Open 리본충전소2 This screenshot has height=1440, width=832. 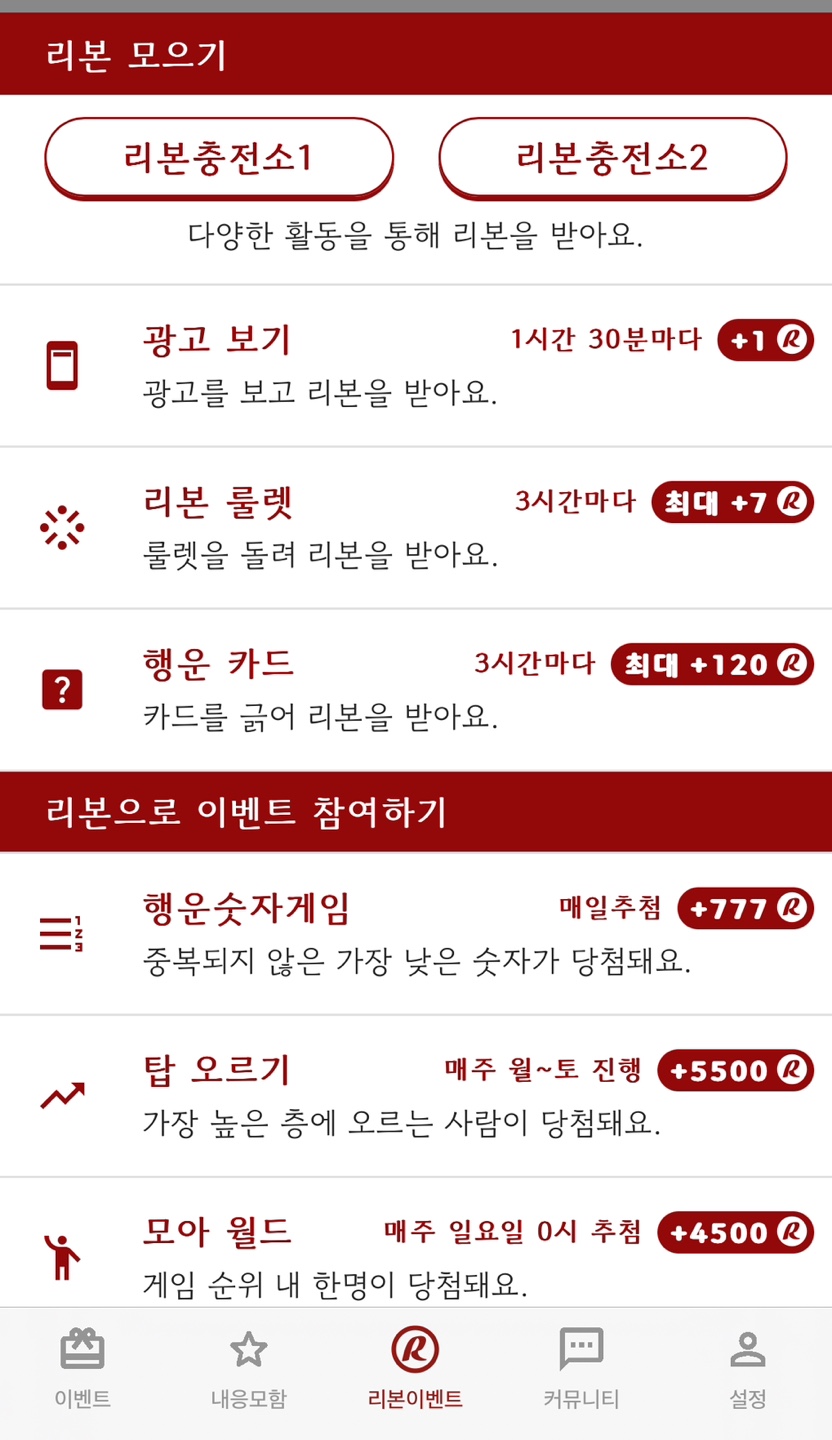point(611,158)
